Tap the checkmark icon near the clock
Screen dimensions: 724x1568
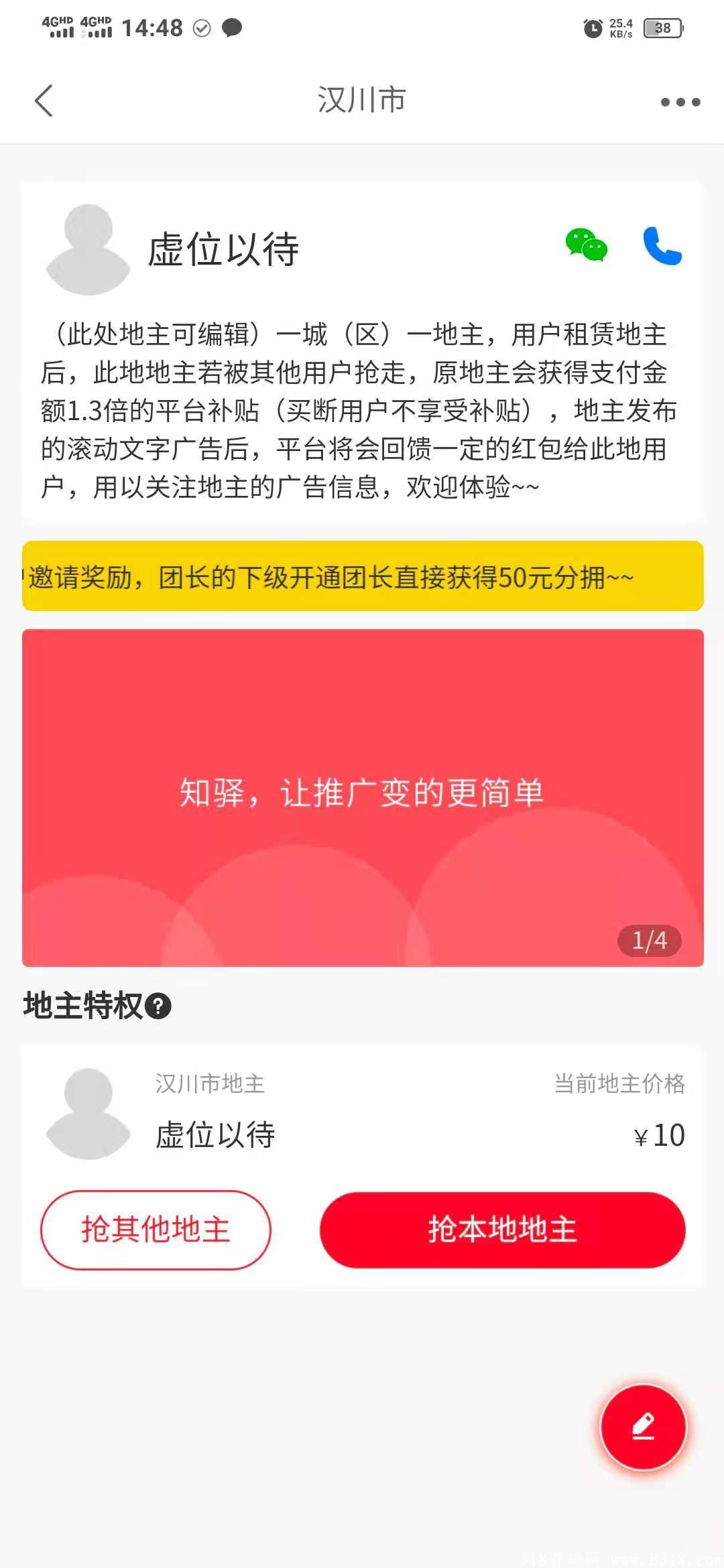coord(200,28)
